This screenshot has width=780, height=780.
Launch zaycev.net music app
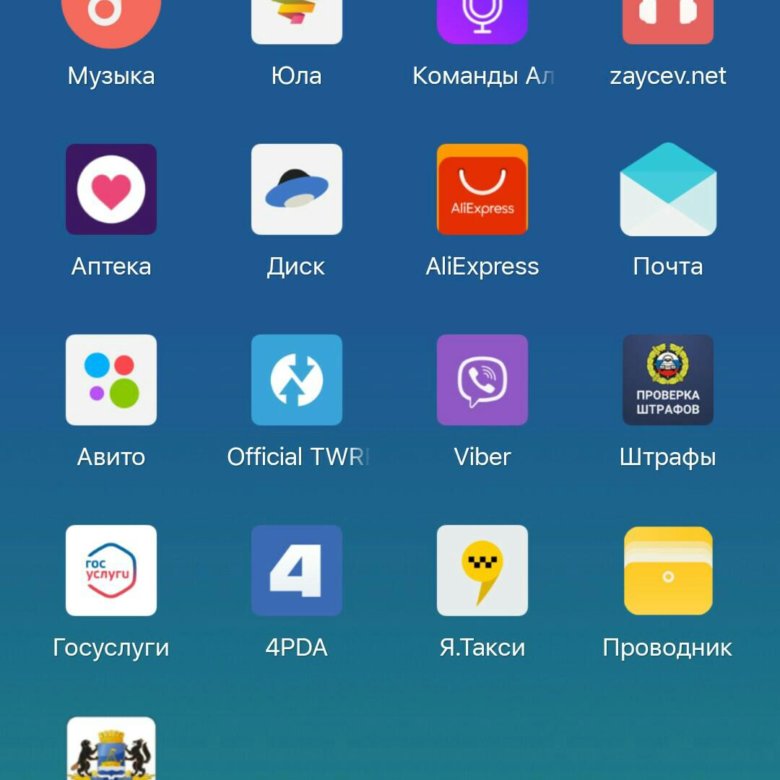pyautogui.click(x=668, y=20)
